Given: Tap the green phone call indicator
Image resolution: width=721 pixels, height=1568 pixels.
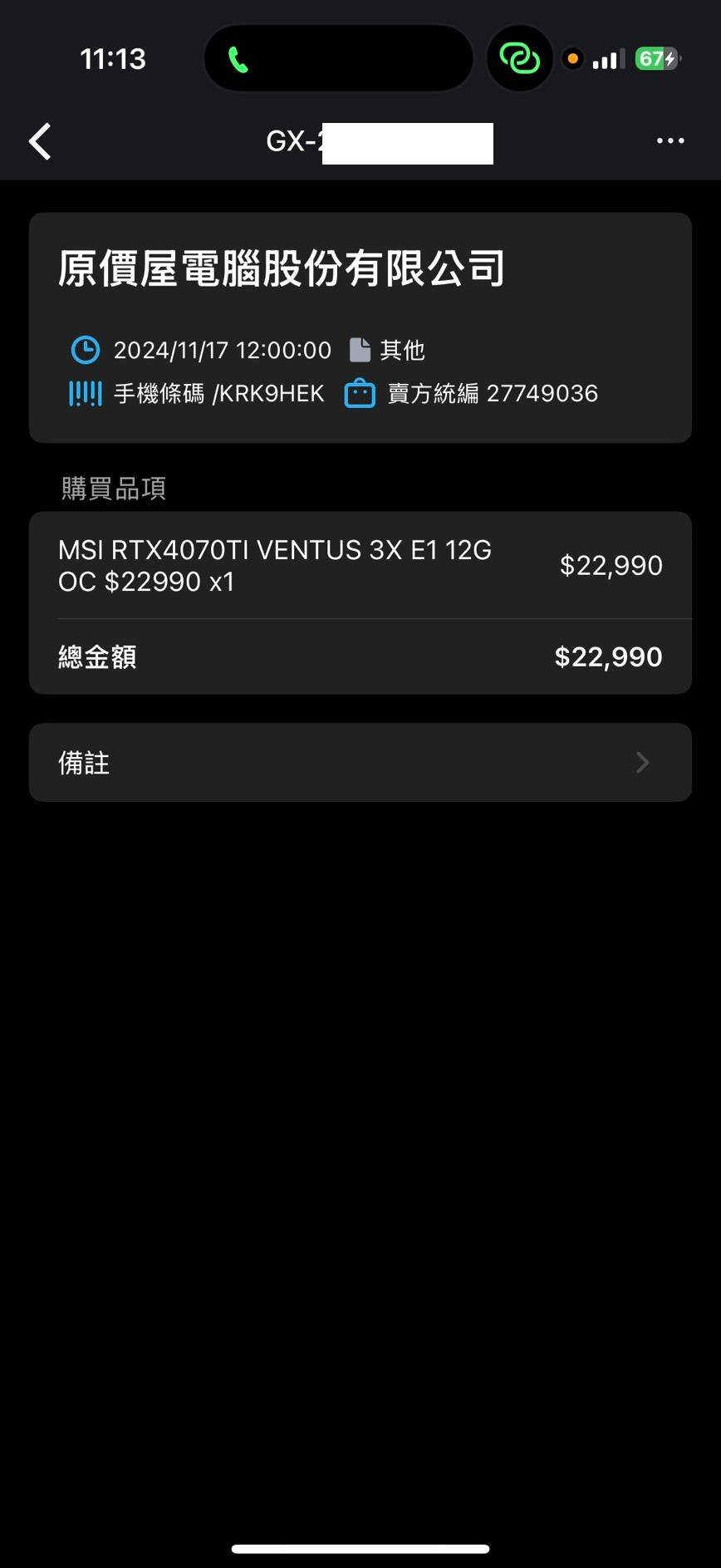Looking at the screenshot, I should [238, 60].
